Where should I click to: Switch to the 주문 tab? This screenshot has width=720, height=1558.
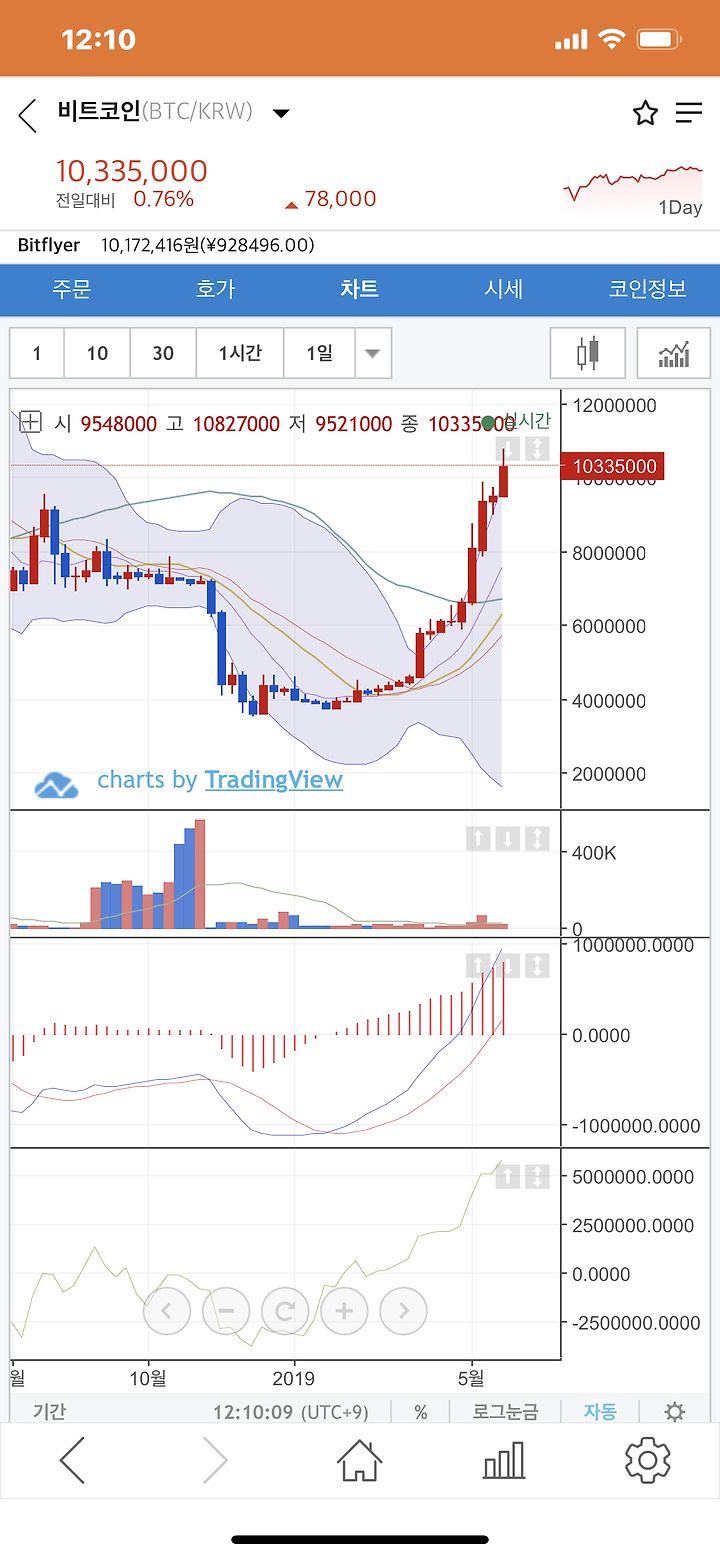click(72, 289)
